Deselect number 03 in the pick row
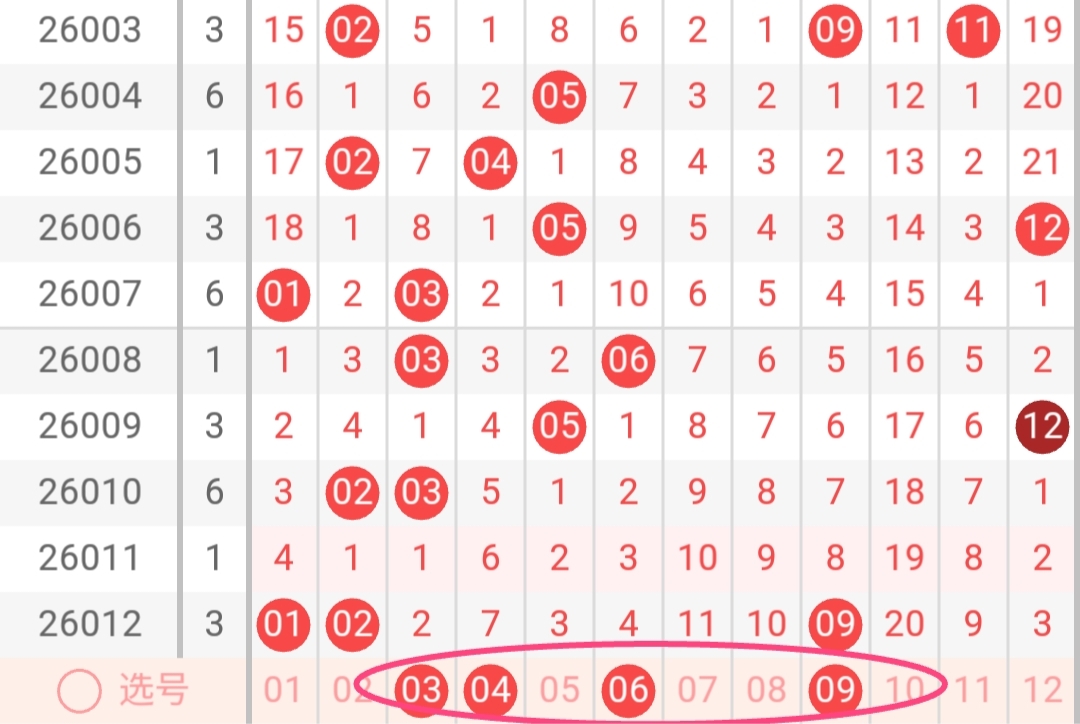The width and height of the screenshot is (1080, 724). pyautogui.click(x=421, y=690)
